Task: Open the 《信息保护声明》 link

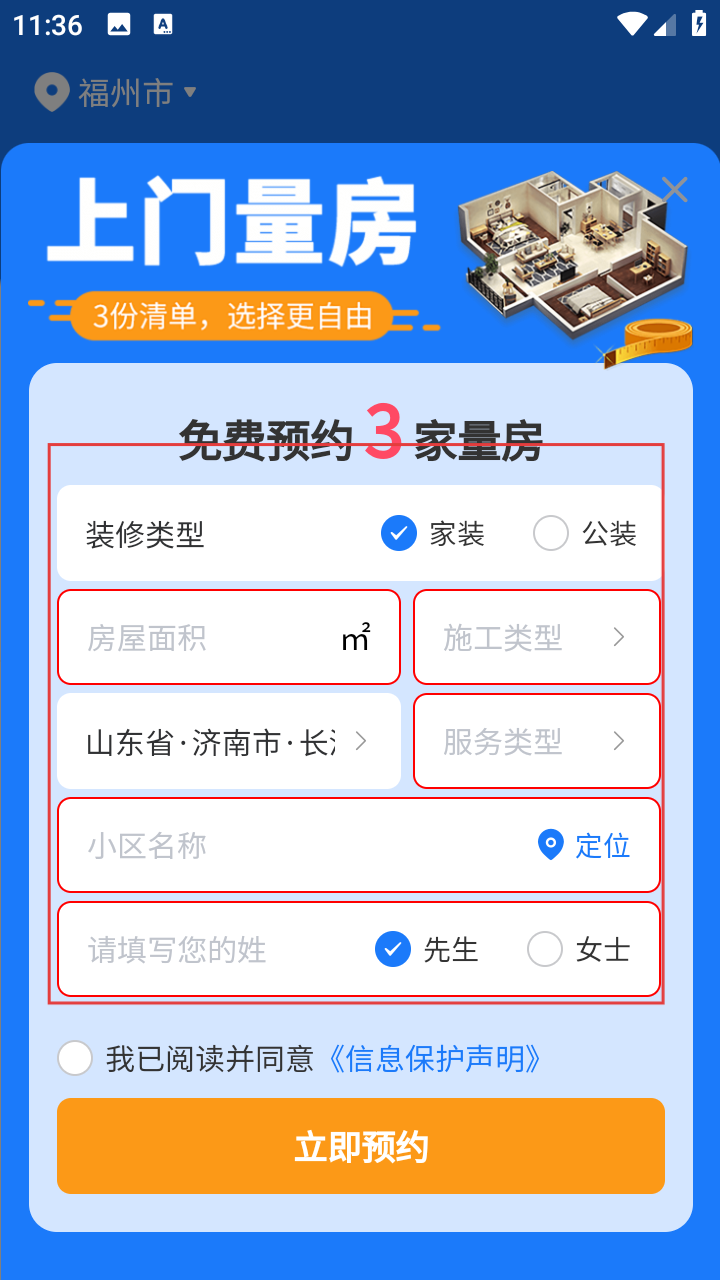Action: pyautogui.click(x=433, y=1058)
